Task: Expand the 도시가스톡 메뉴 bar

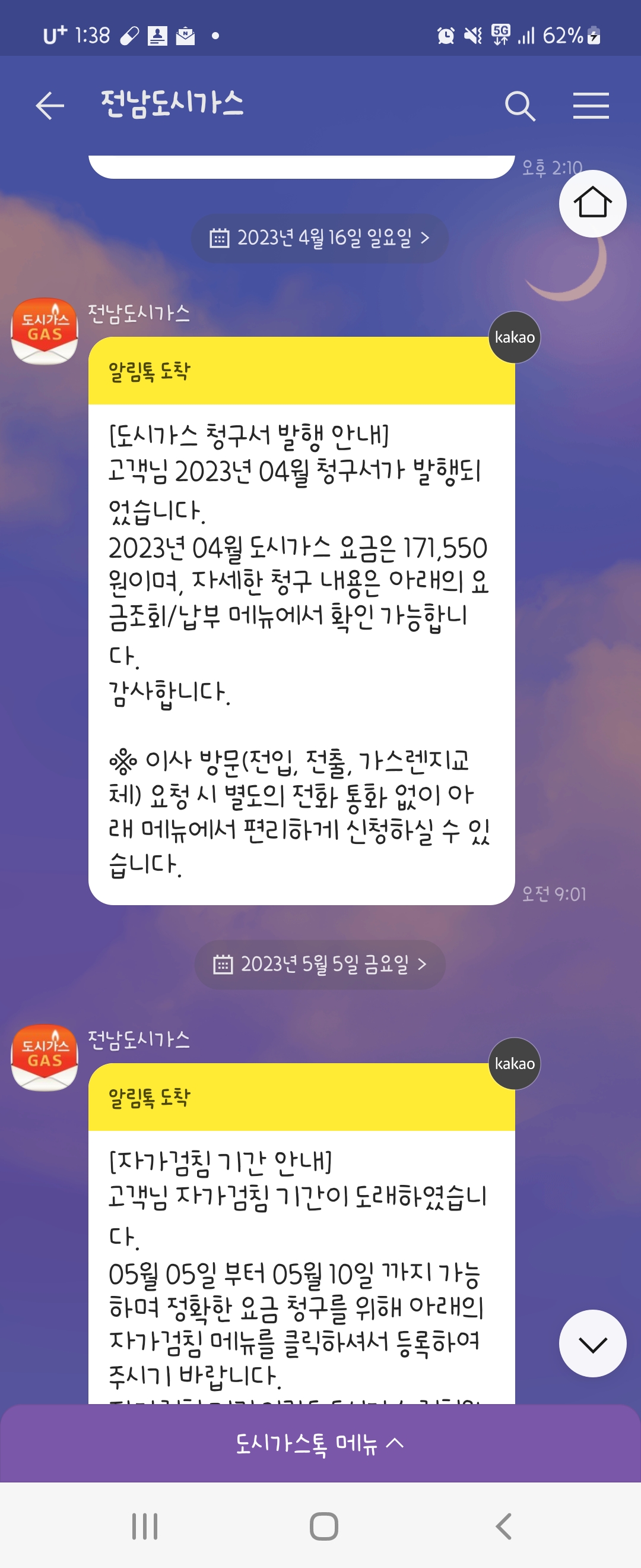Action: (320, 1443)
